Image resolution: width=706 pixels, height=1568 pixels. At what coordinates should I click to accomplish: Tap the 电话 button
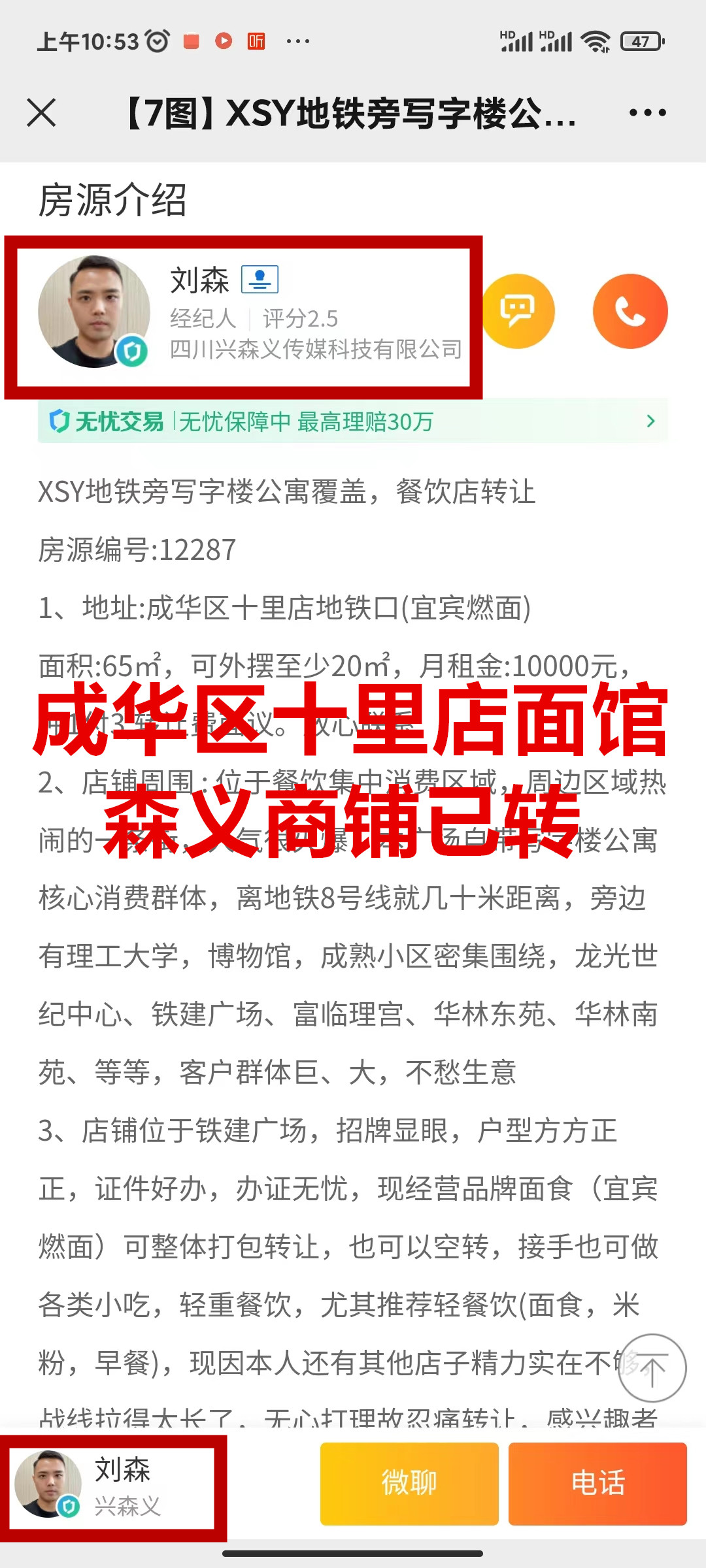click(597, 1483)
